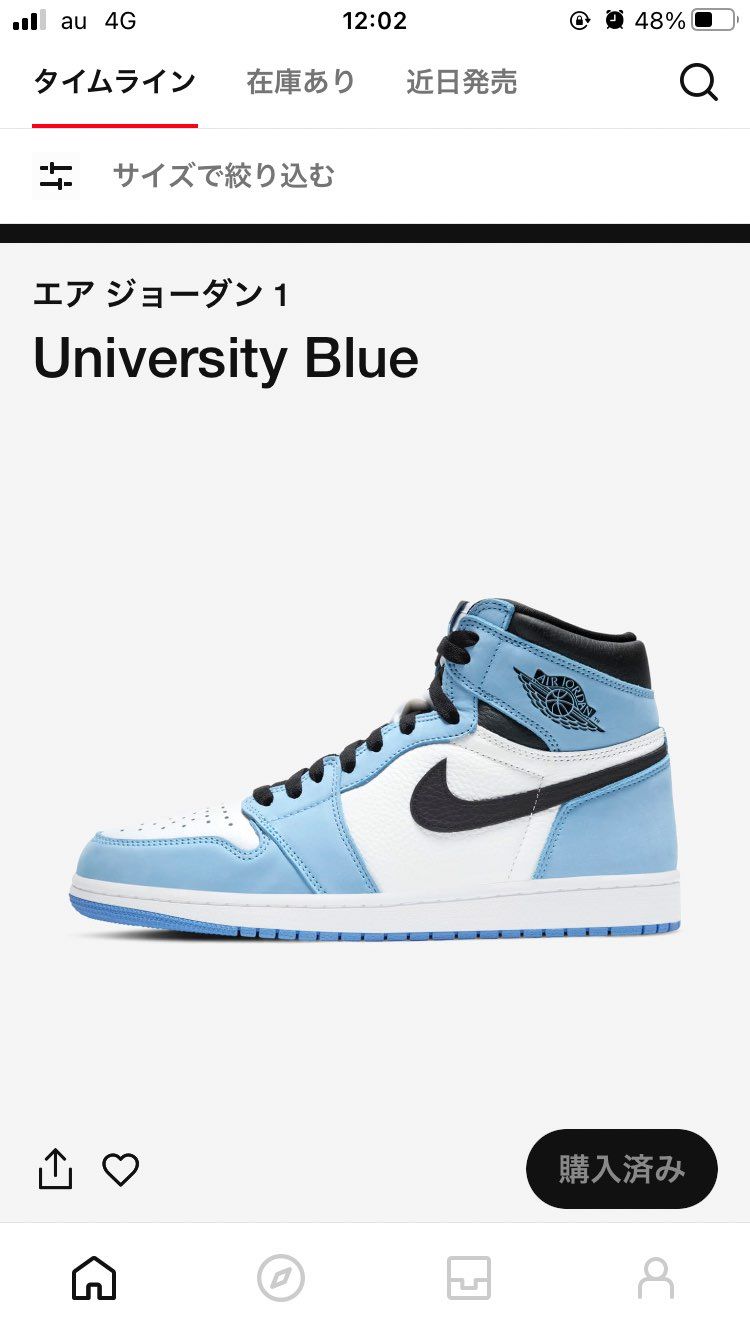The height and width of the screenshot is (1334, 750).
Task: Open the compass discover tab
Action: coord(281,1278)
